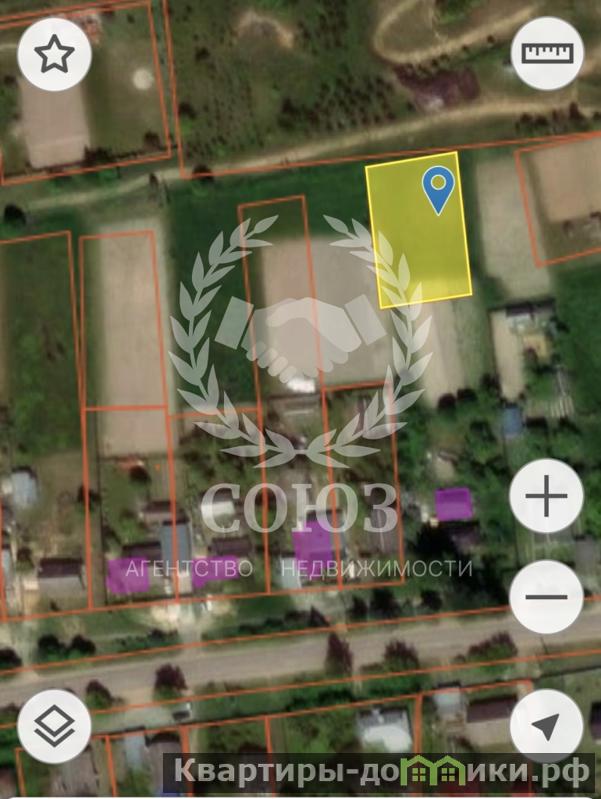The height and width of the screenshot is (799, 601).
Task: Zoom in on the map
Action: [x=546, y=497]
